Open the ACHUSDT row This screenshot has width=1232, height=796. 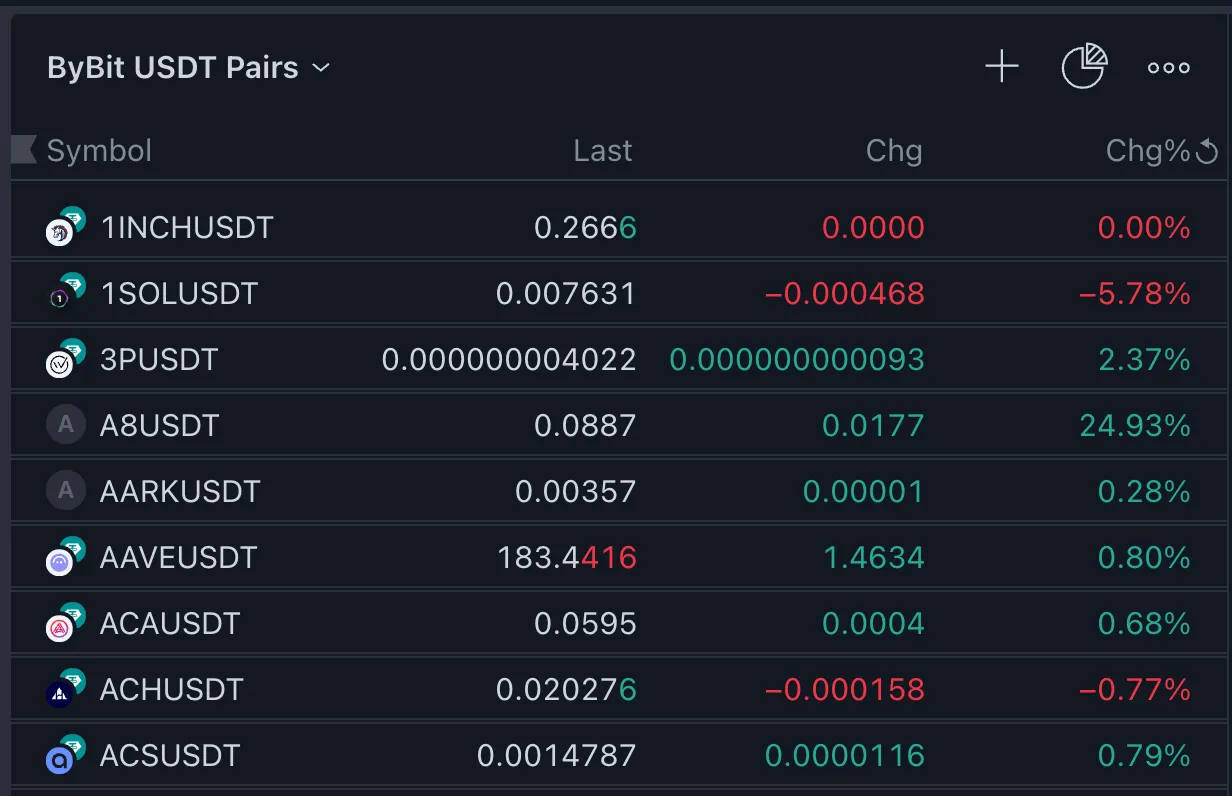(171, 690)
